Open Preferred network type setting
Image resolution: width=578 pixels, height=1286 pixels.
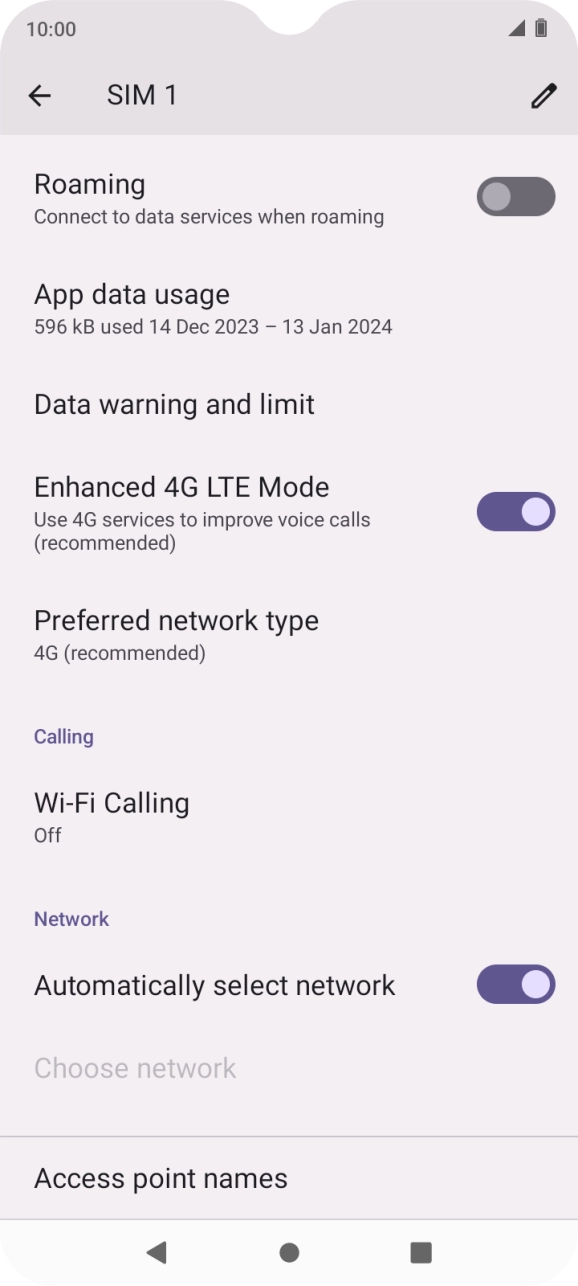pyautogui.click(x=289, y=635)
